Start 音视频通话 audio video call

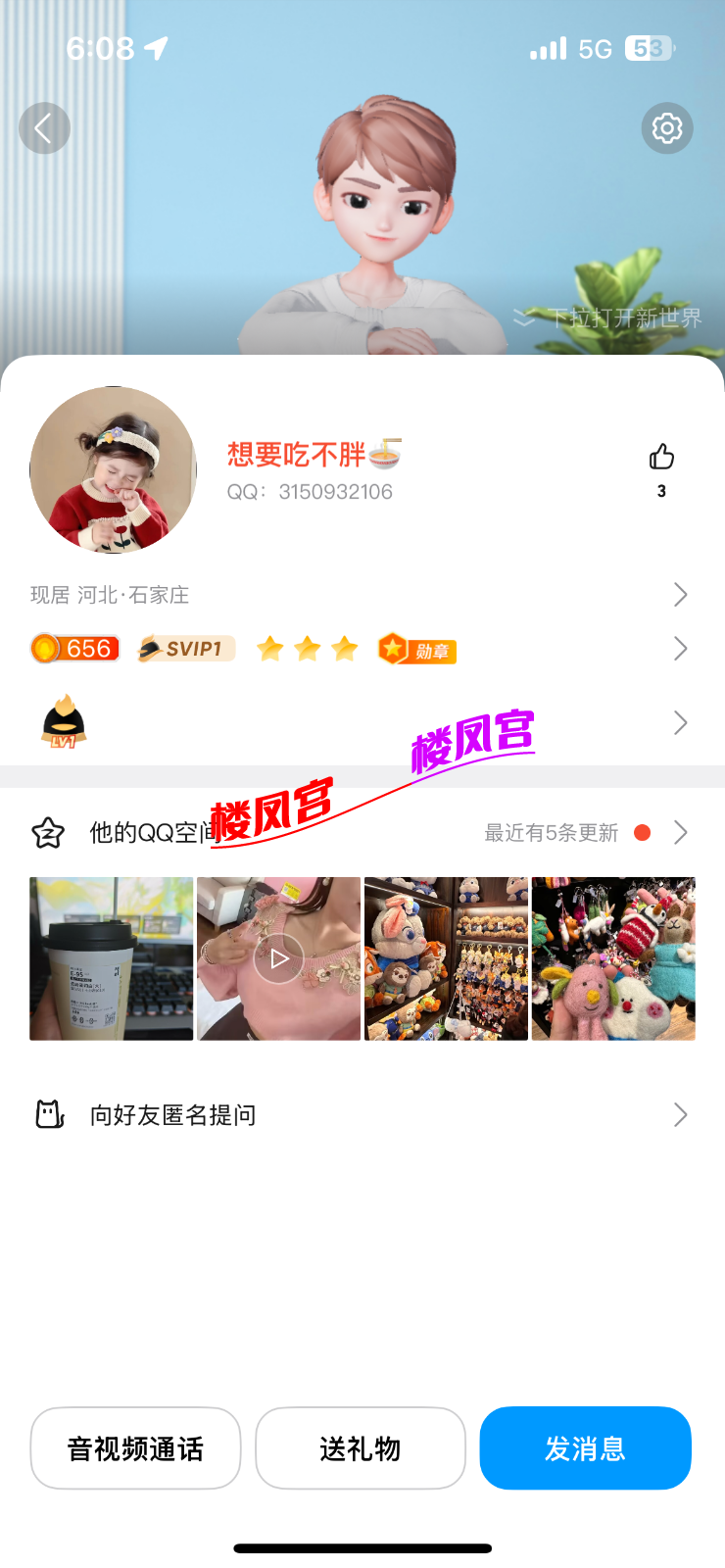click(135, 1448)
